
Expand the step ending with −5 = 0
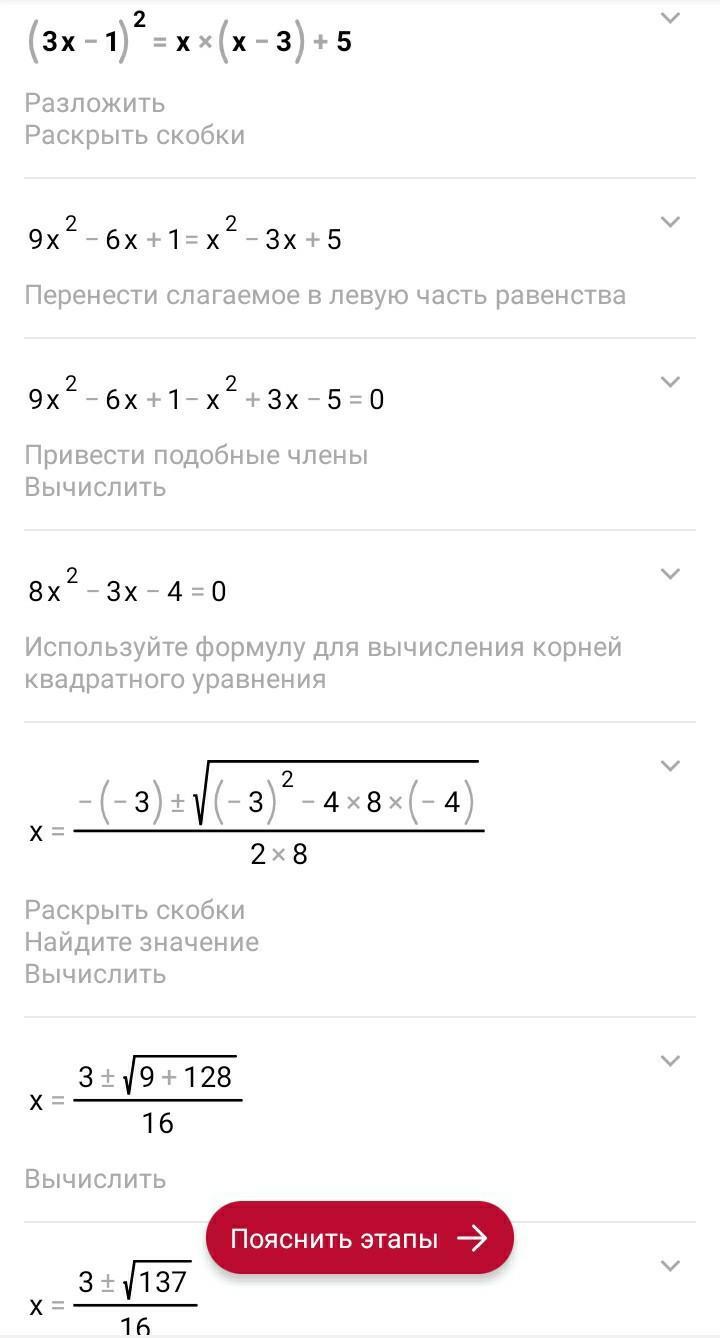[x=671, y=382]
